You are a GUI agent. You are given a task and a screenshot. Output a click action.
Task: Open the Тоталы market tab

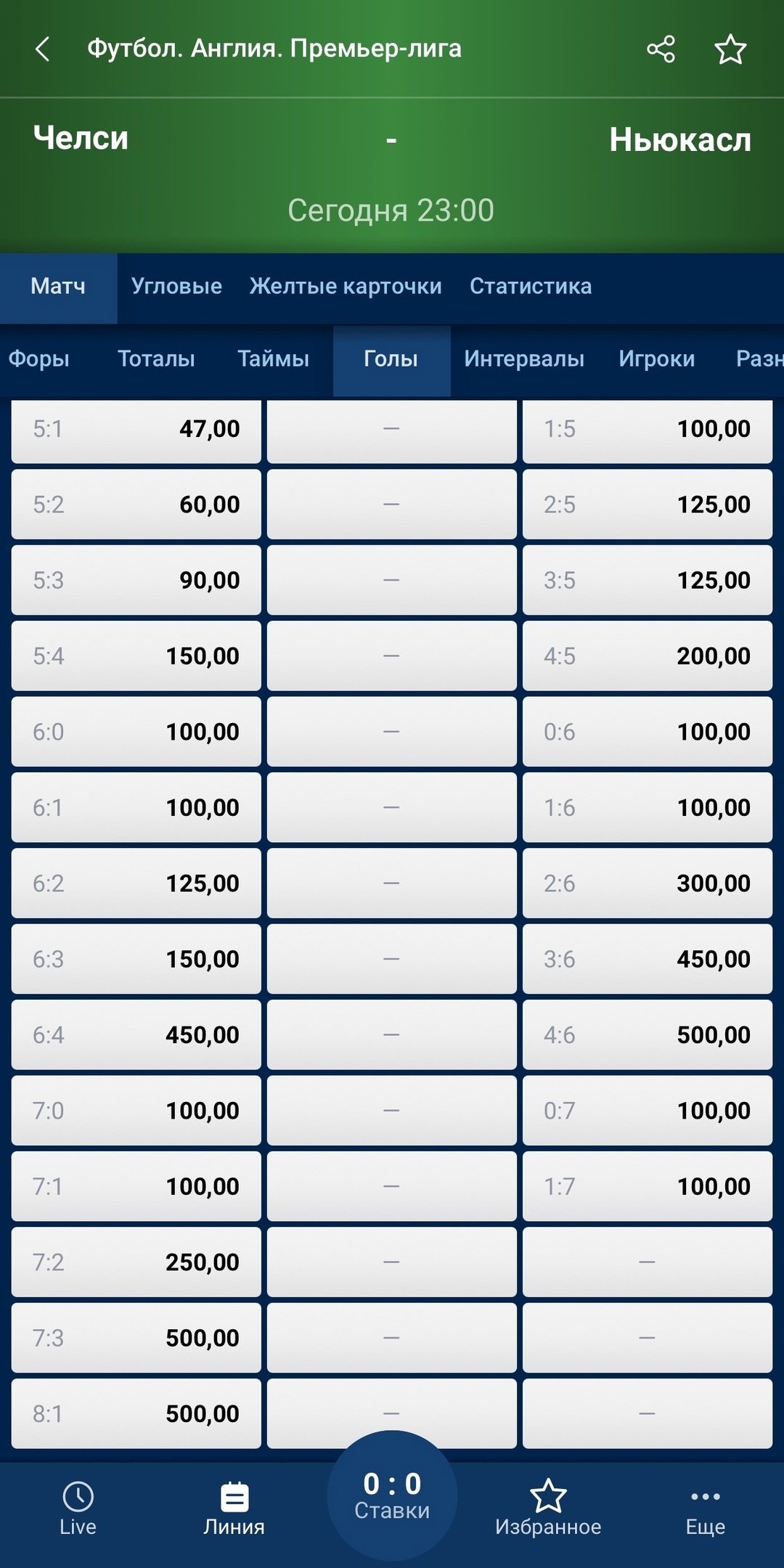pyautogui.click(x=156, y=359)
